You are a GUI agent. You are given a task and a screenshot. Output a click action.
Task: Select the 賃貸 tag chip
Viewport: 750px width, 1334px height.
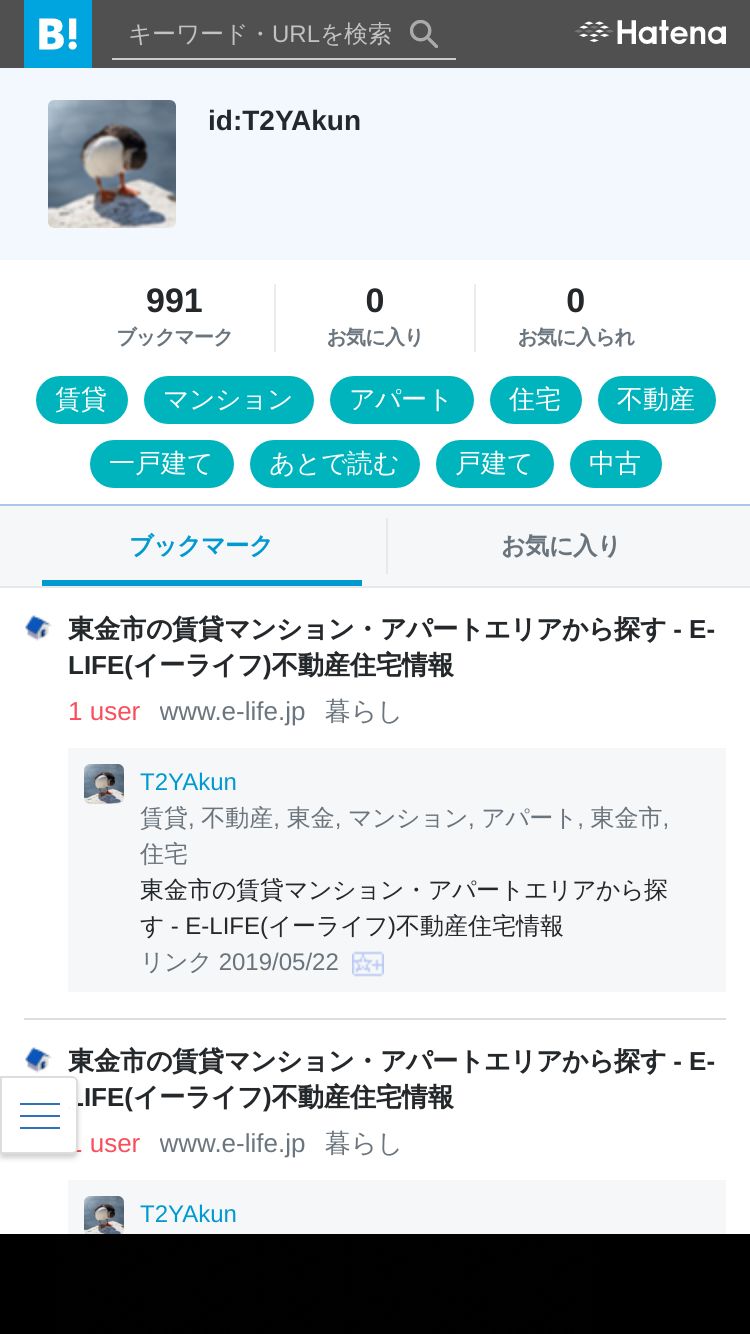click(x=82, y=400)
